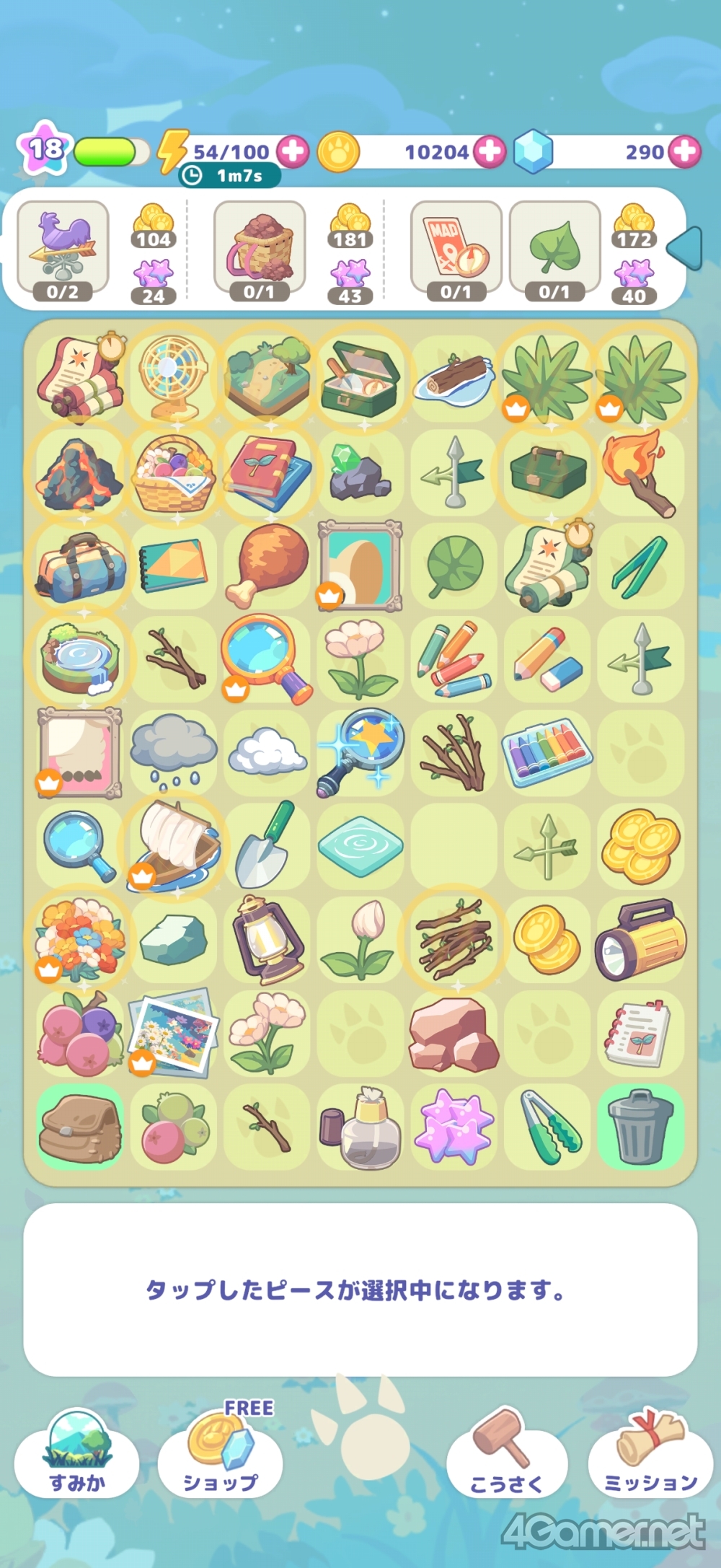The image size is (721, 1568).
Task: Select the sailing ship piece
Action: [x=173, y=845]
